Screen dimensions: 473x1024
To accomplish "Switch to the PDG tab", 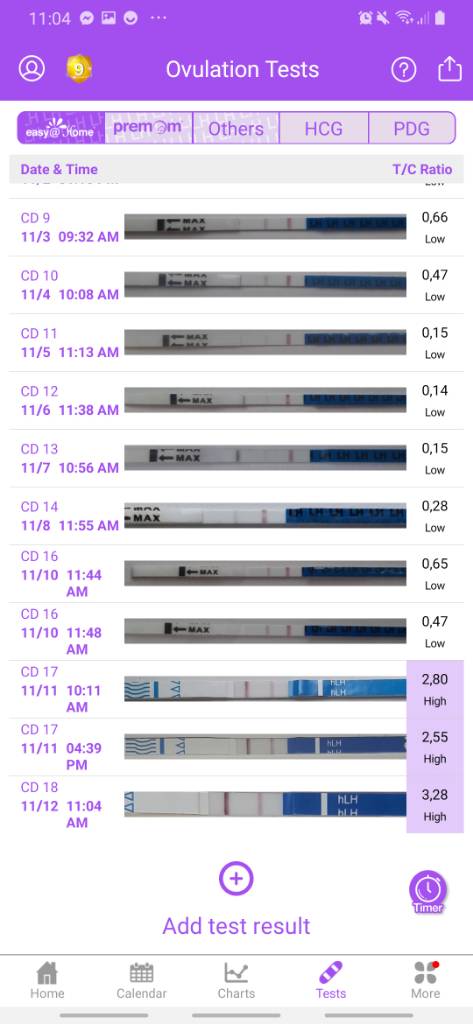I will pyautogui.click(x=412, y=127).
